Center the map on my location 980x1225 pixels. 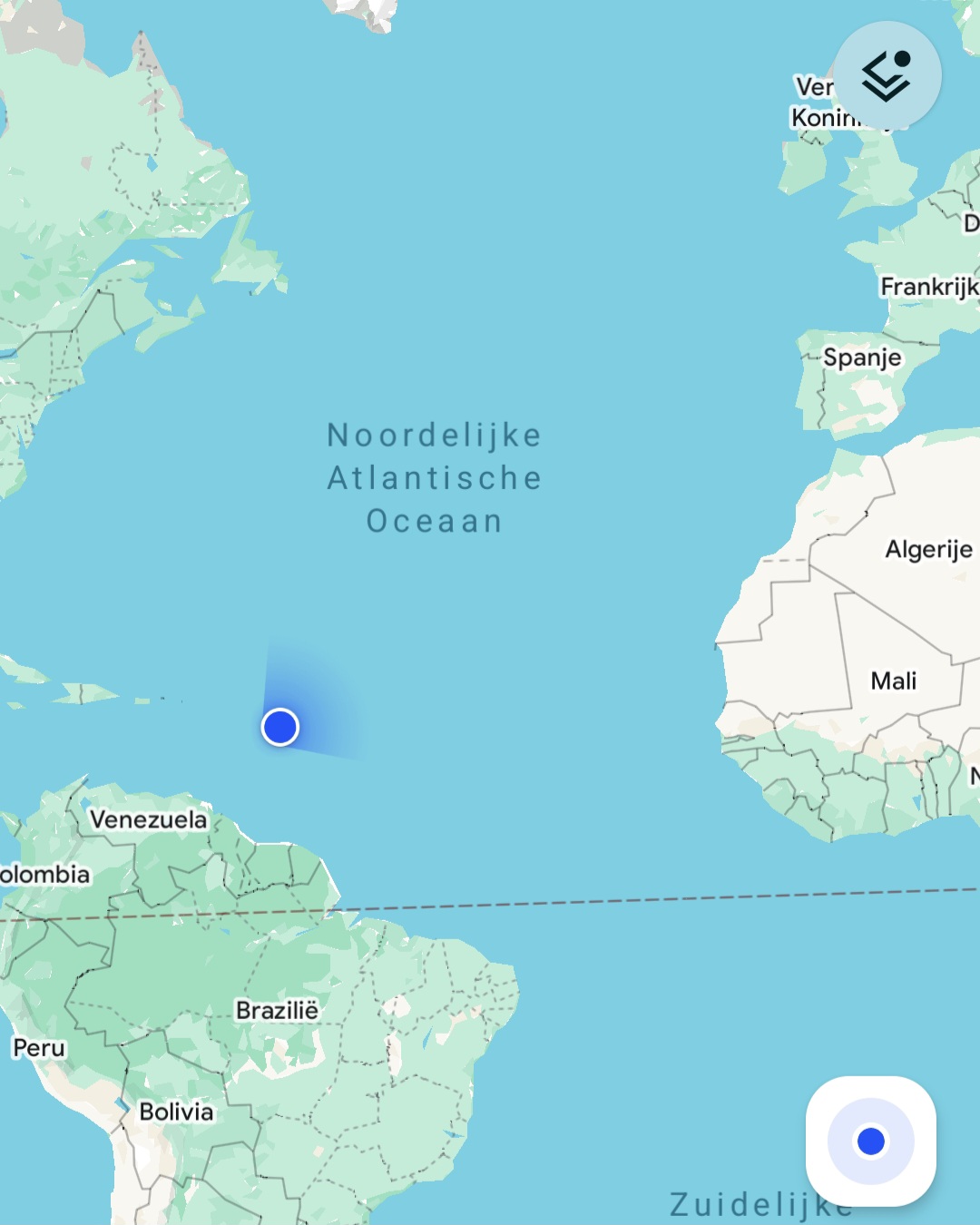(x=870, y=1141)
